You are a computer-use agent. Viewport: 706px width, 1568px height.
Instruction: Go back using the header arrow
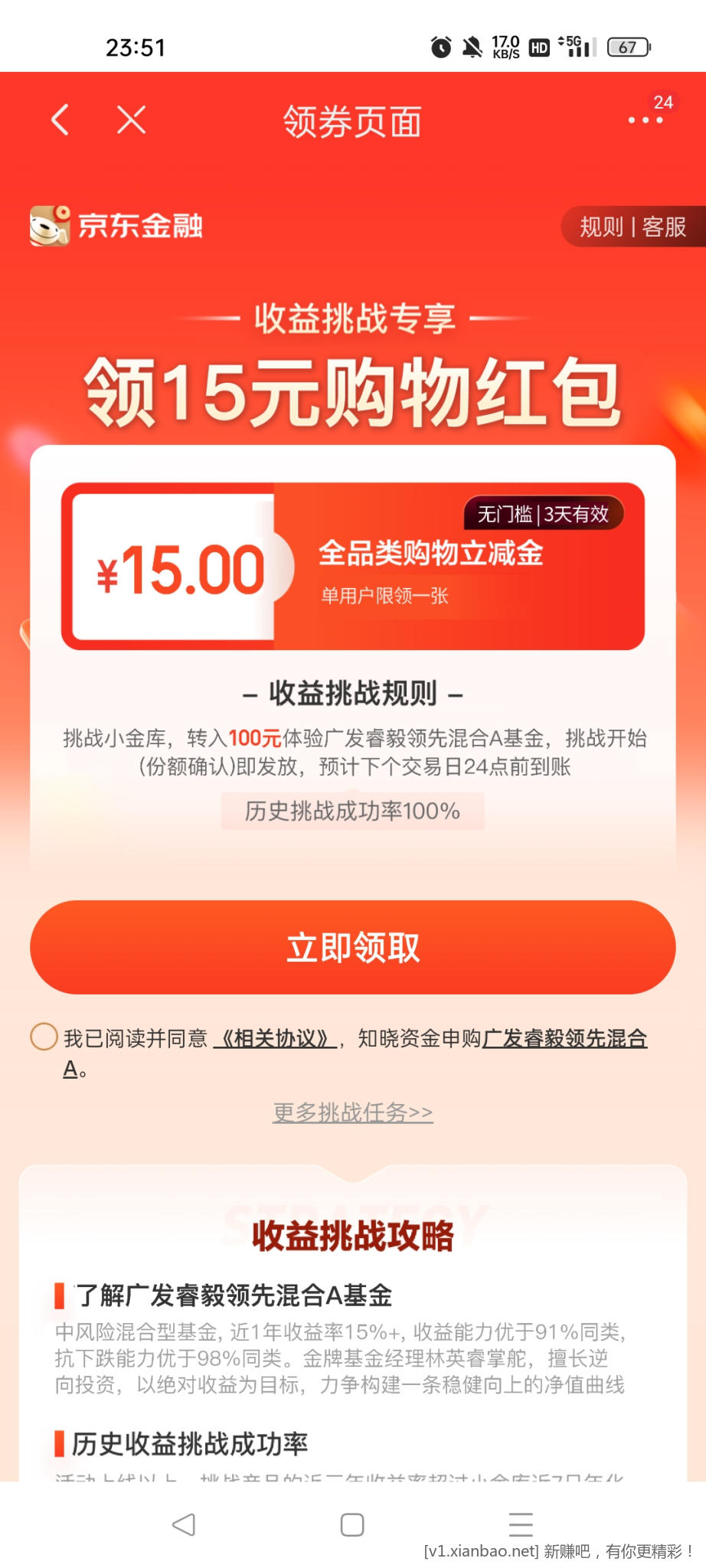(60, 120)
